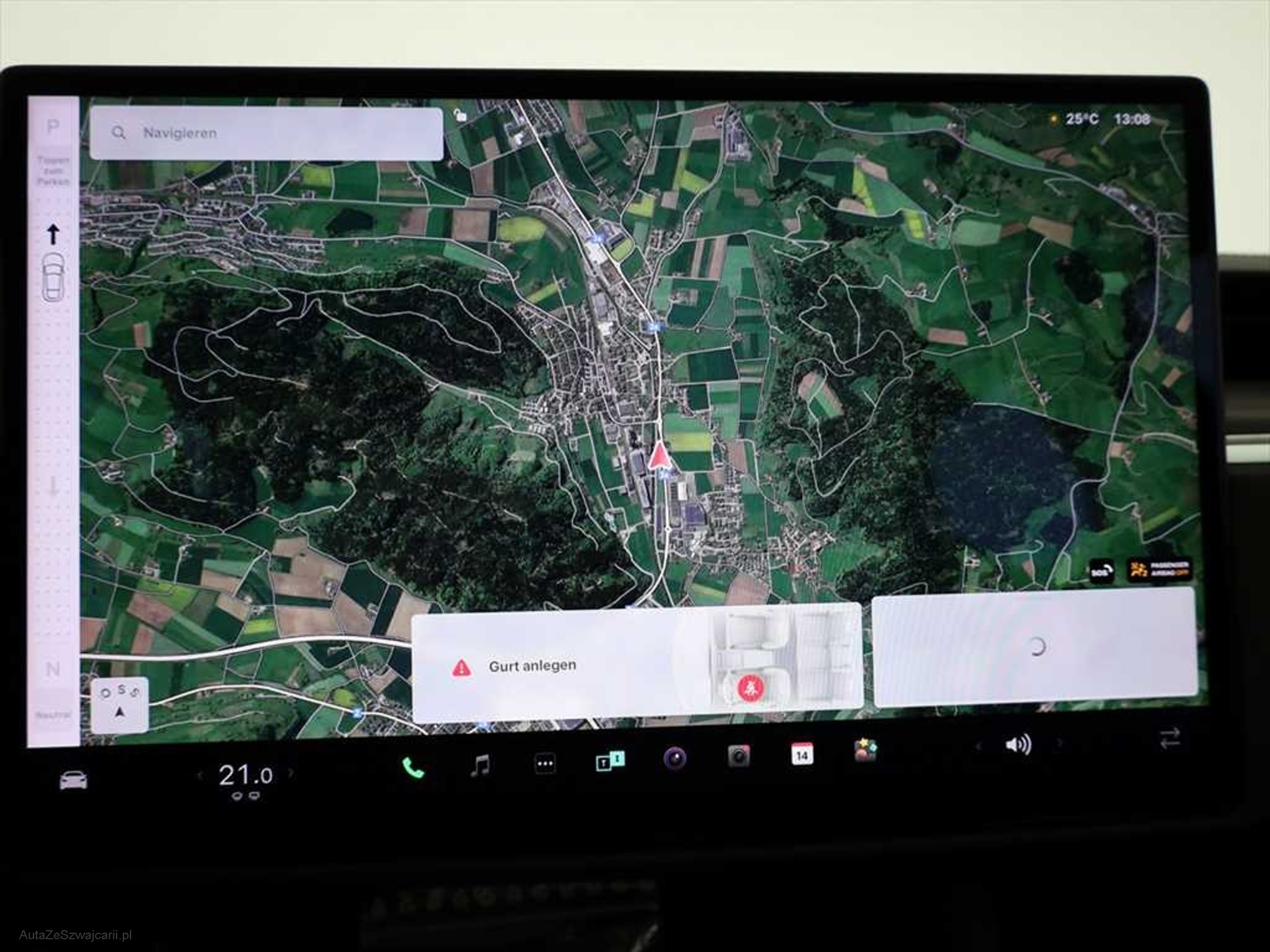Viewport: 1270px width, 952px height.
Task: Tap the SOS emergency call icon
Action: tap(1101, 572)
